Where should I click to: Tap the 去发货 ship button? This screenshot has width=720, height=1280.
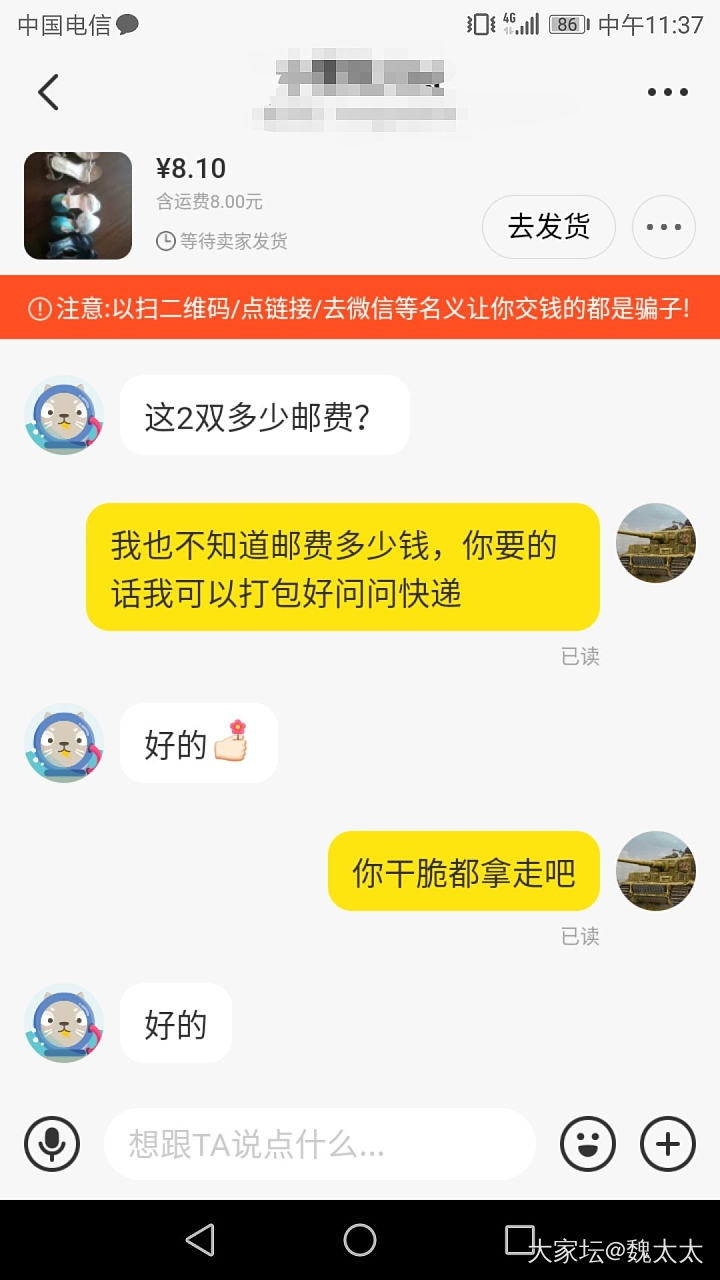pos(548,227)
